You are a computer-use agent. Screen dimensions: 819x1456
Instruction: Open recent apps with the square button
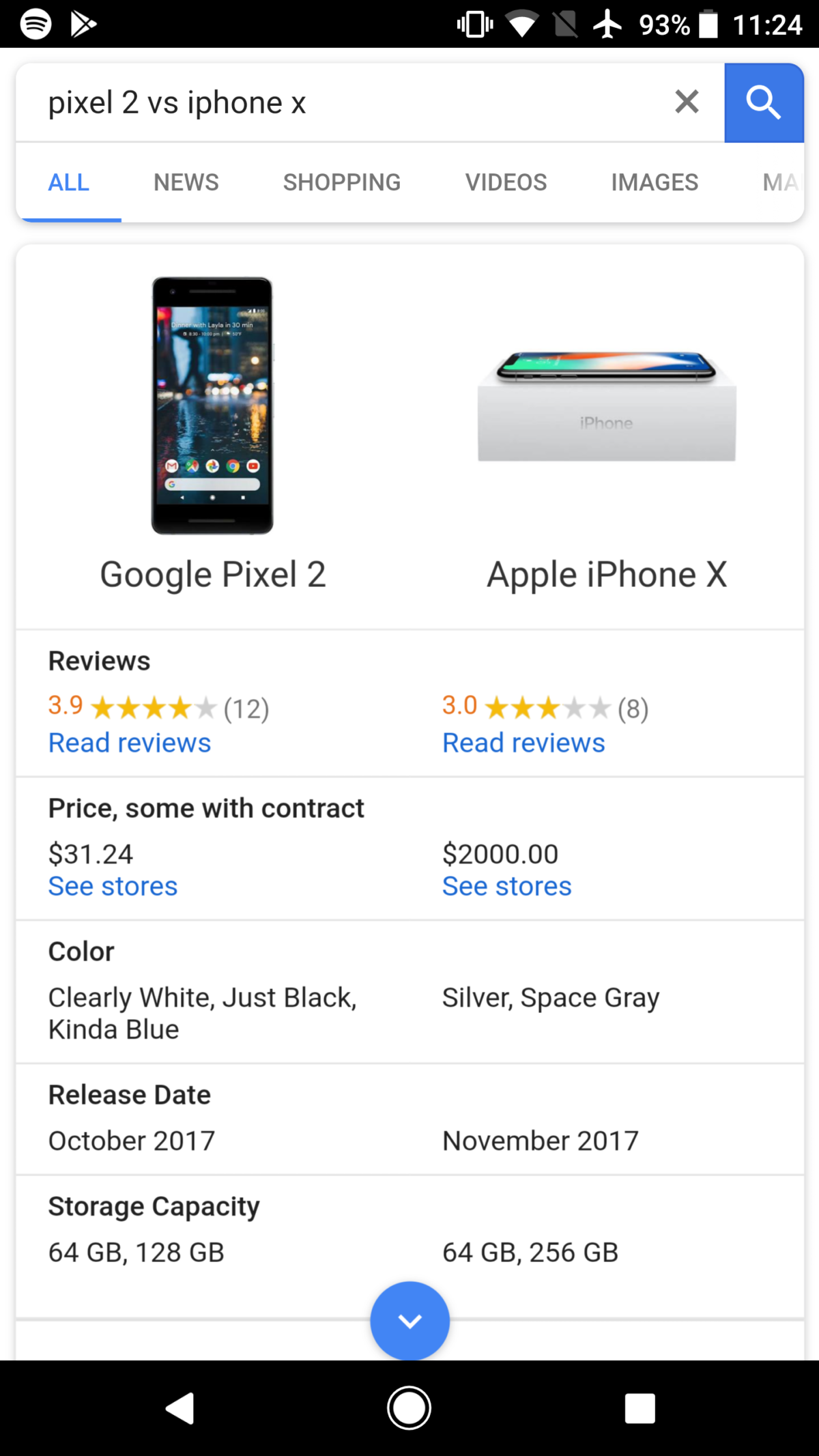click(x=640, y=1408)
